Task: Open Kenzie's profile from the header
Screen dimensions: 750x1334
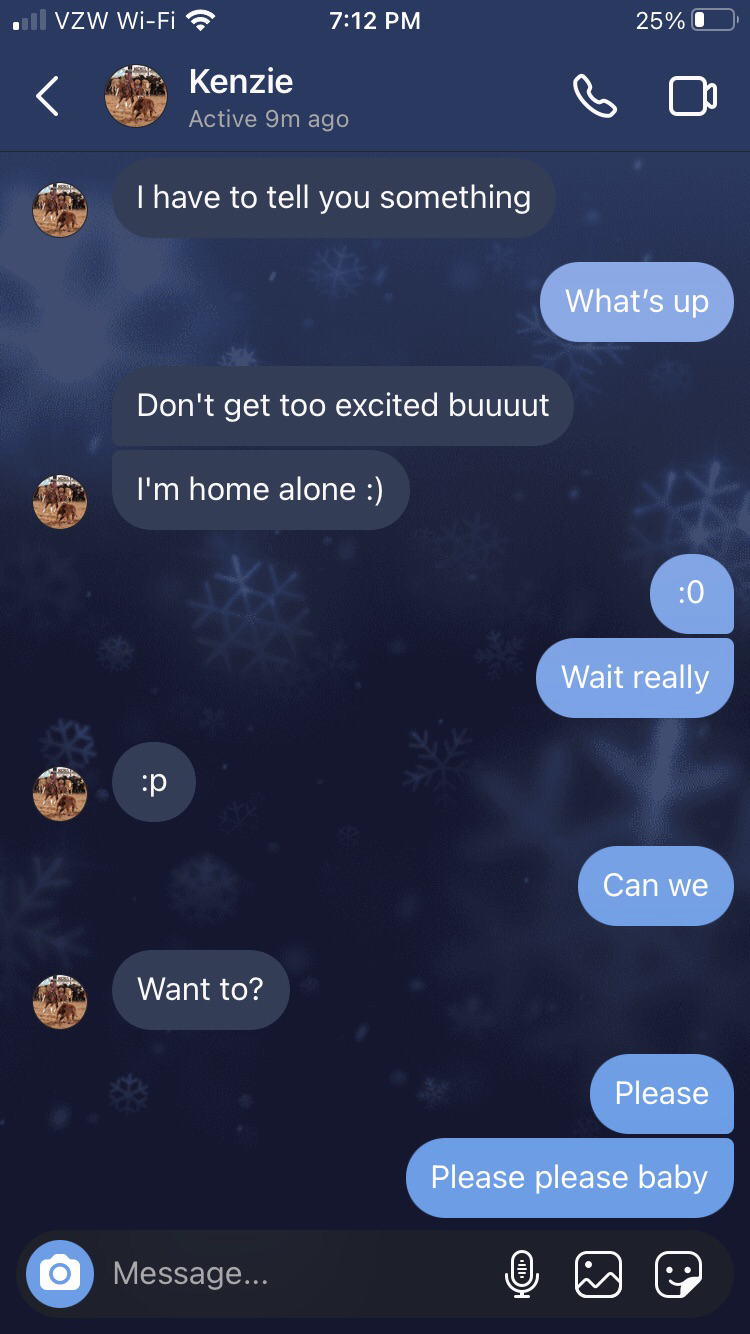Action: click(240, 97)
